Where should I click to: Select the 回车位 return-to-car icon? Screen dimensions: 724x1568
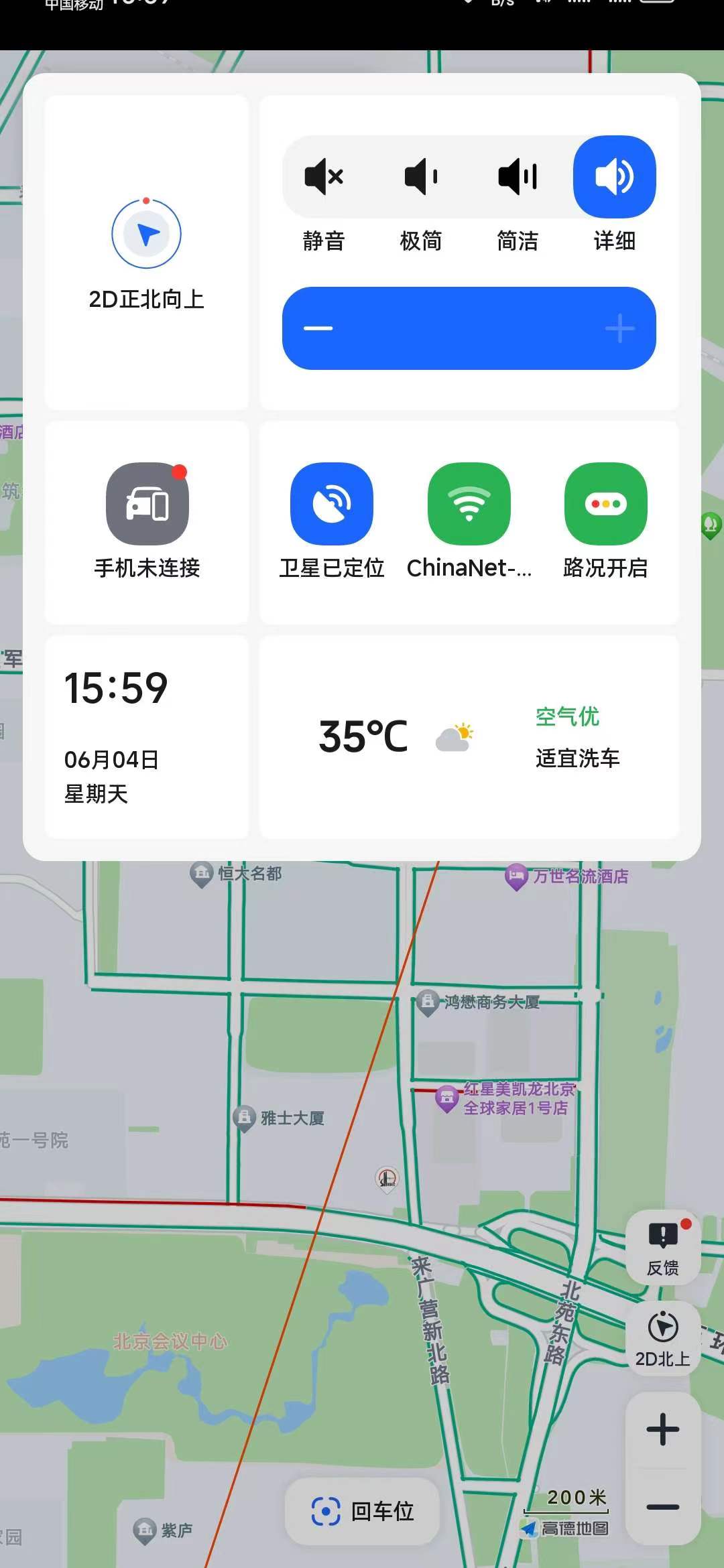pos(361,1511)
